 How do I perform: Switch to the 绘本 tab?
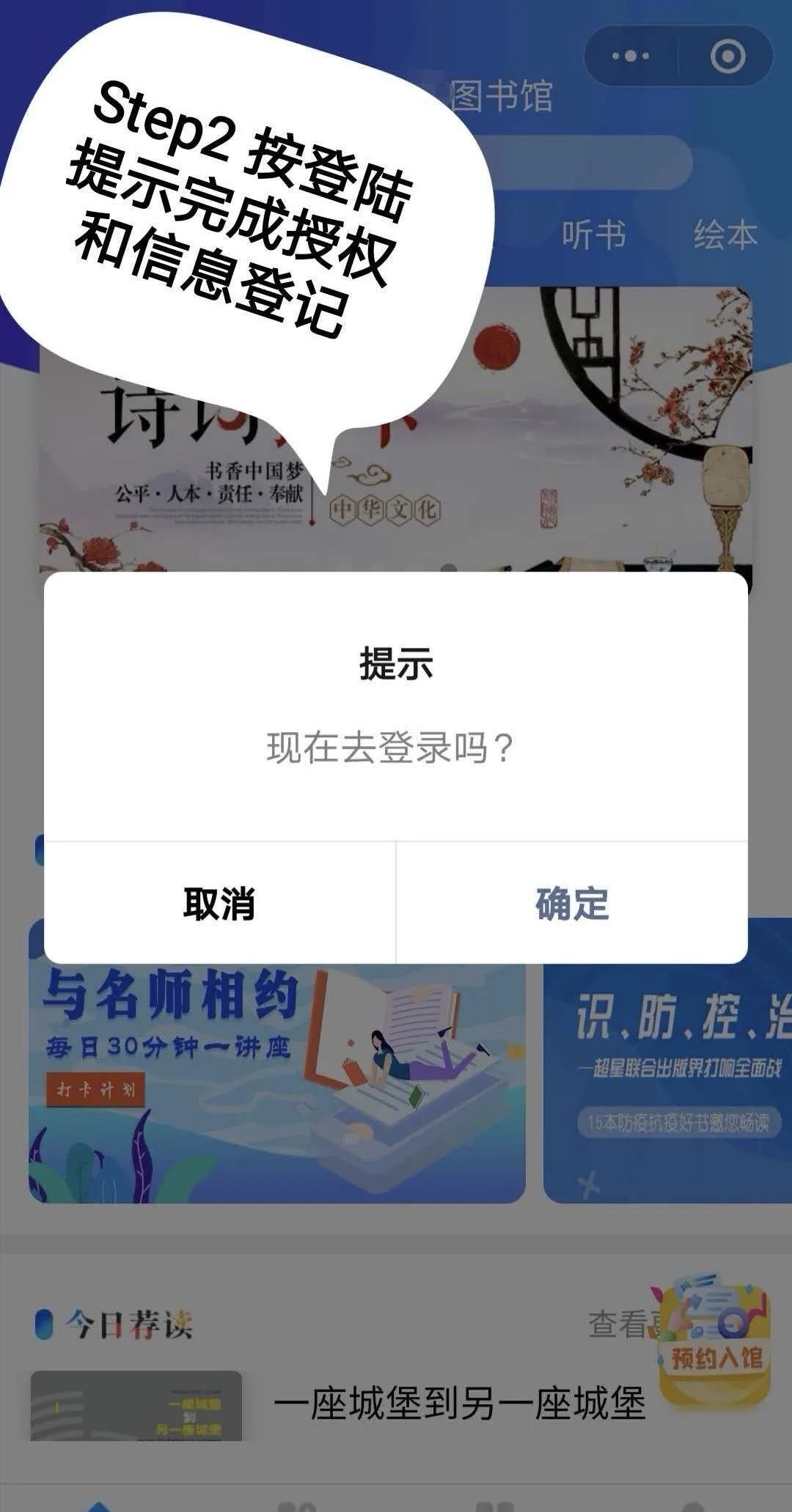coord(725,235)
